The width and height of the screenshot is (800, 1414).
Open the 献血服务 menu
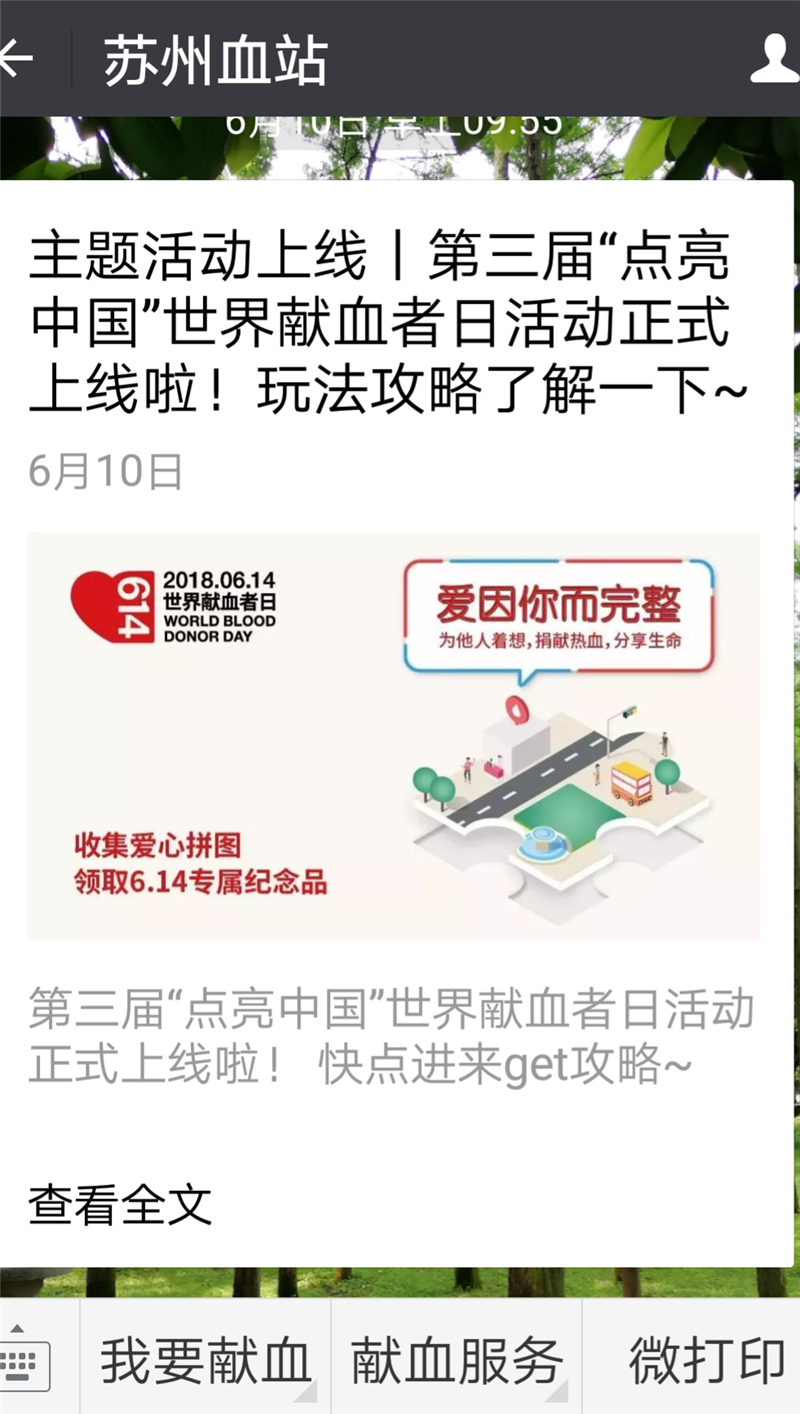[x=456, y=1360]
